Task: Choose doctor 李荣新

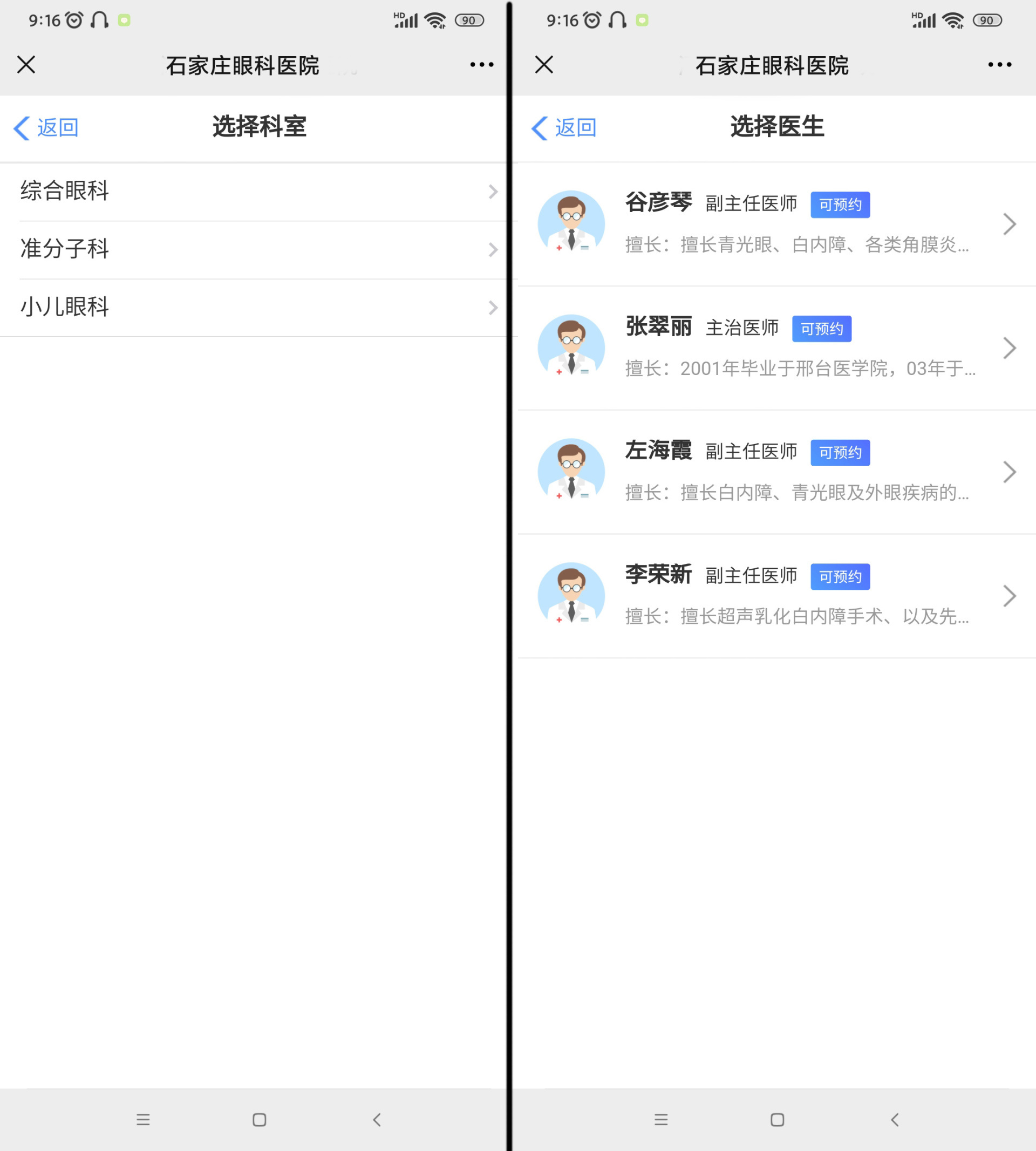Action: (774, 595)
